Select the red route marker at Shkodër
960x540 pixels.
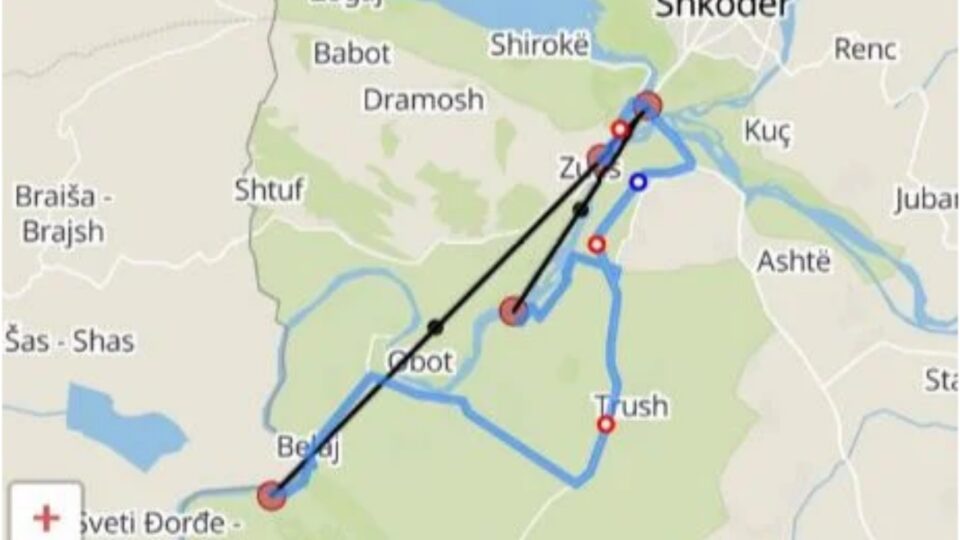[x=648, y=106]
